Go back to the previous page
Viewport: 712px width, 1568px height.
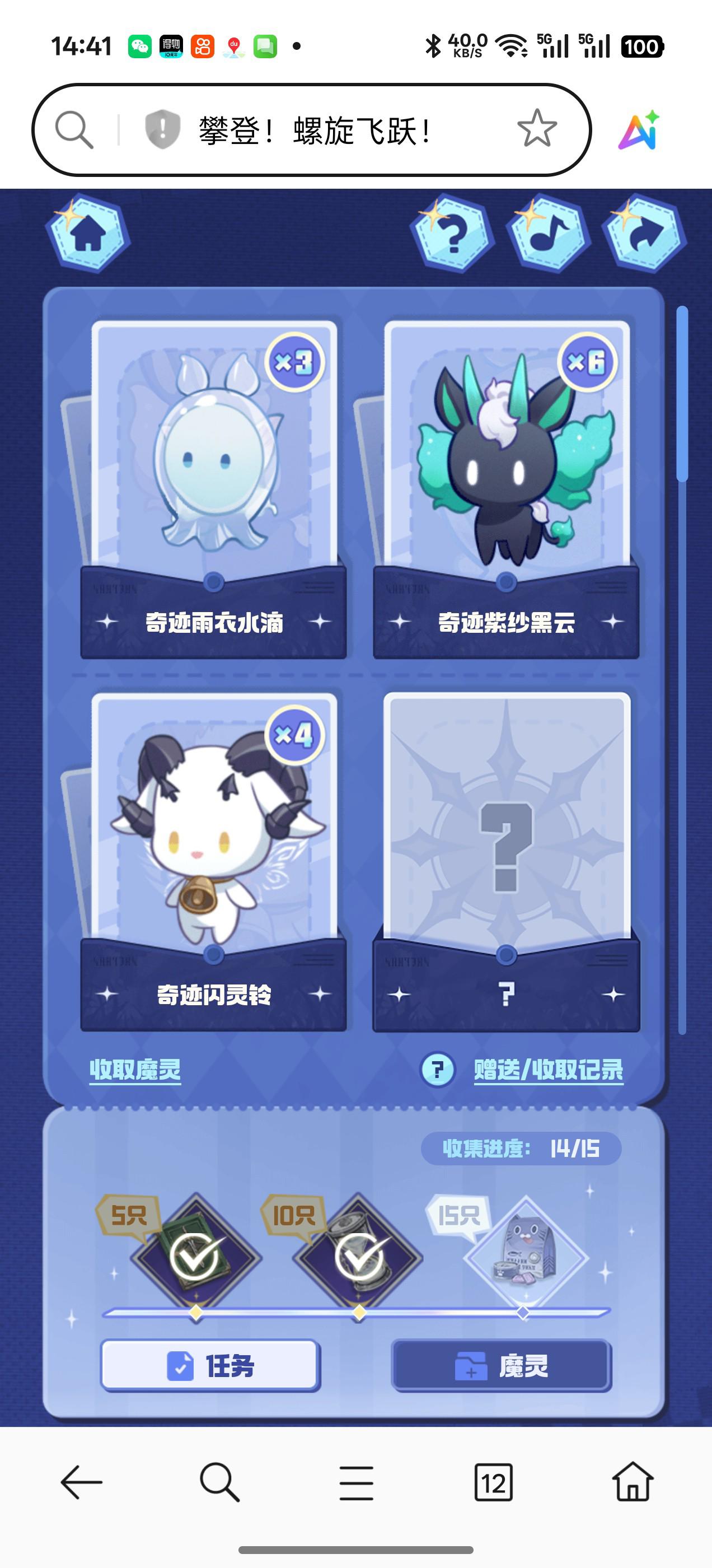[82, 1483]
